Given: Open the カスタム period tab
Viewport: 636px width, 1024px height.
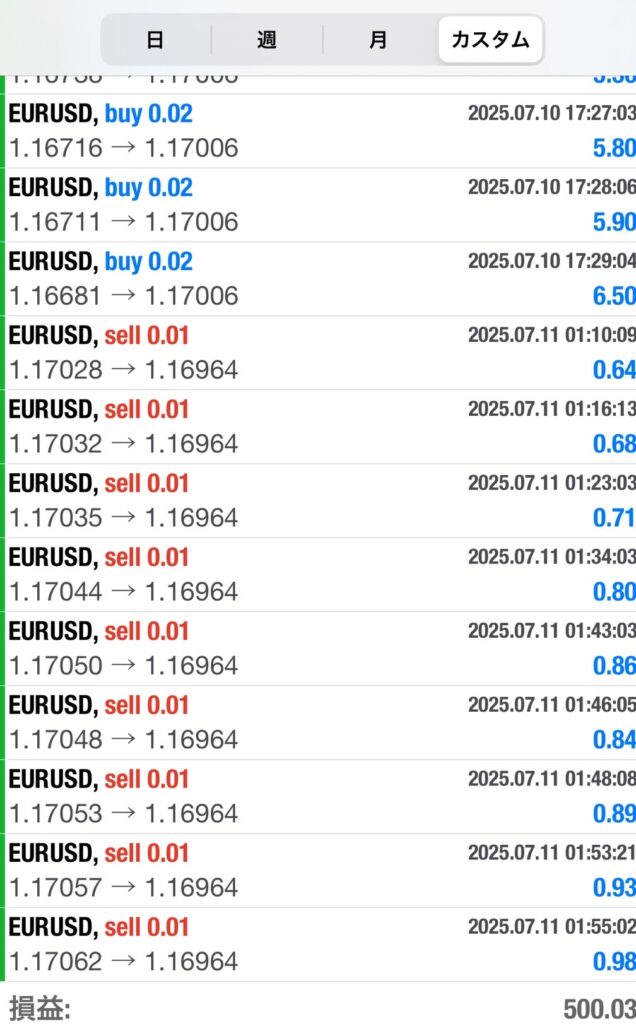Looking at the screenshot, I should (x=491, y=40).
